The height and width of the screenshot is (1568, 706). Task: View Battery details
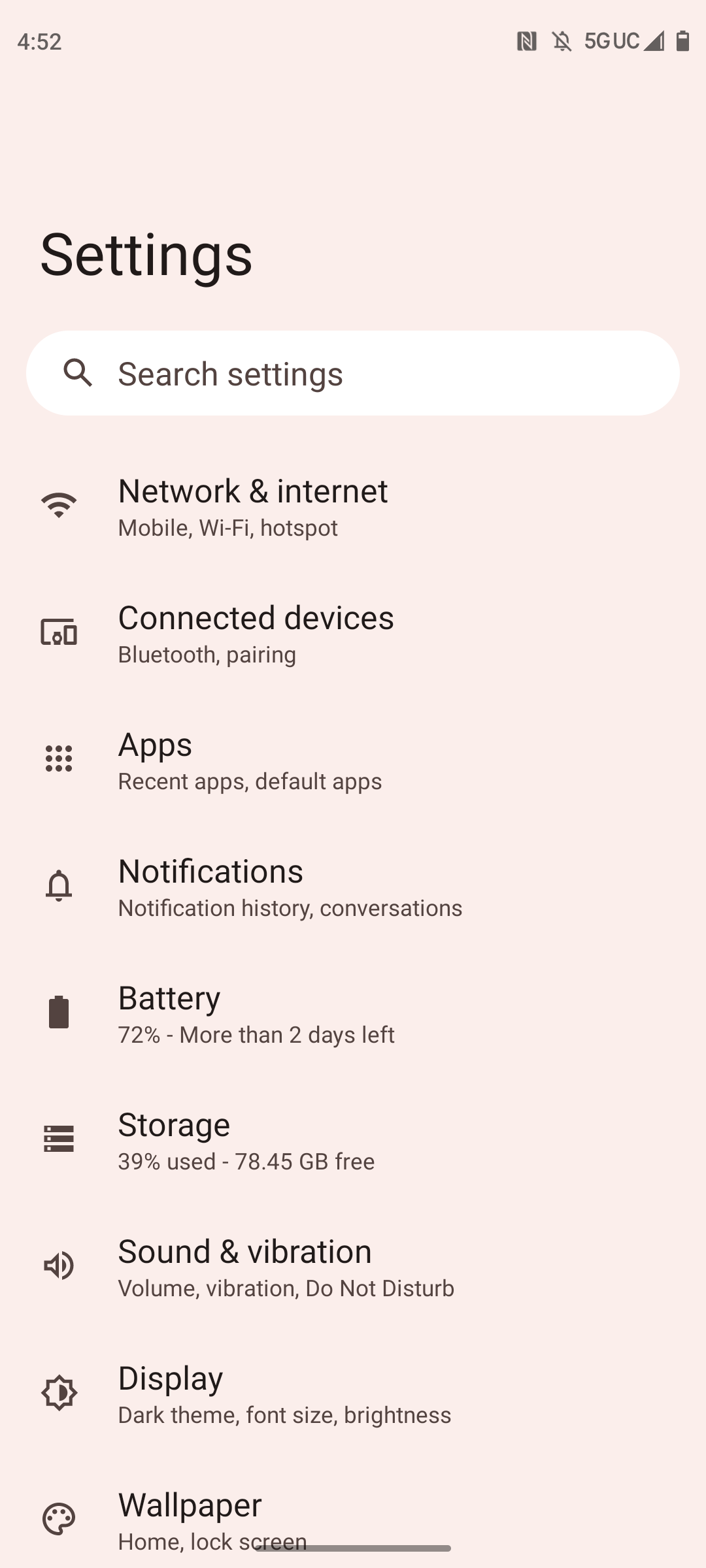coord(353,1013)
